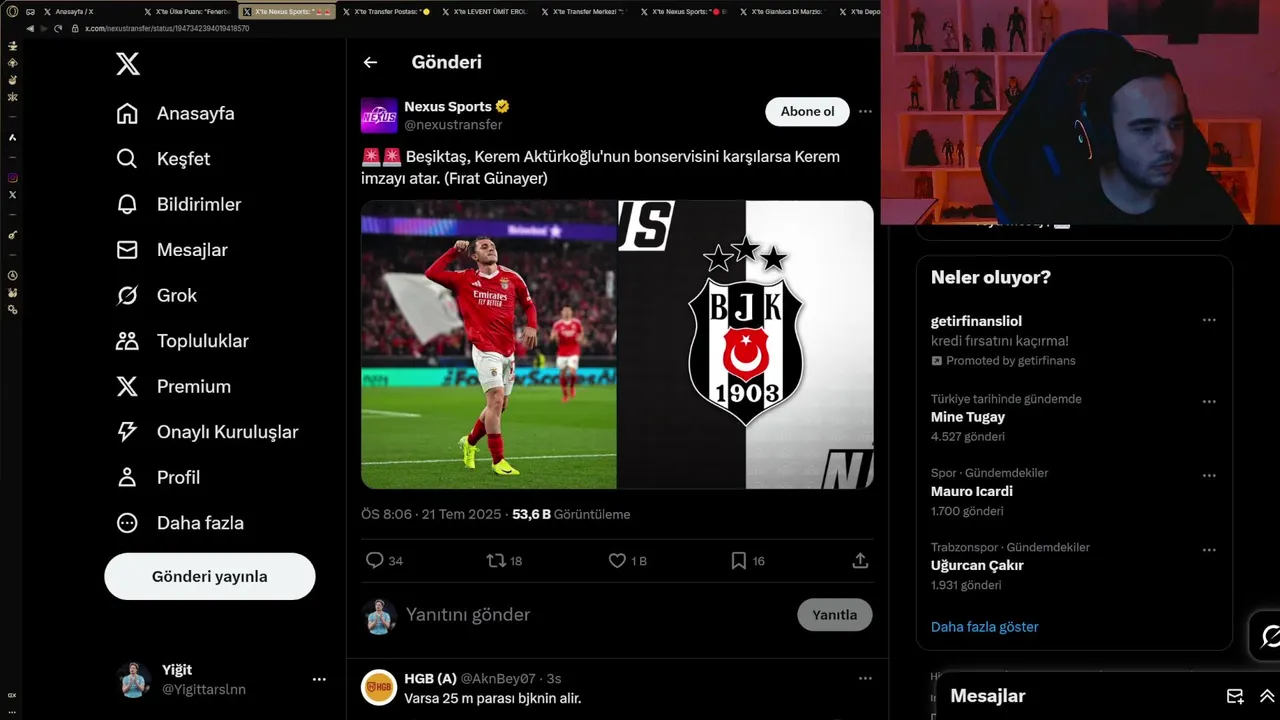This screenshot has width=1280, height=720.
Task: Repost the Nexus Sports post
Action: point(496,561)
